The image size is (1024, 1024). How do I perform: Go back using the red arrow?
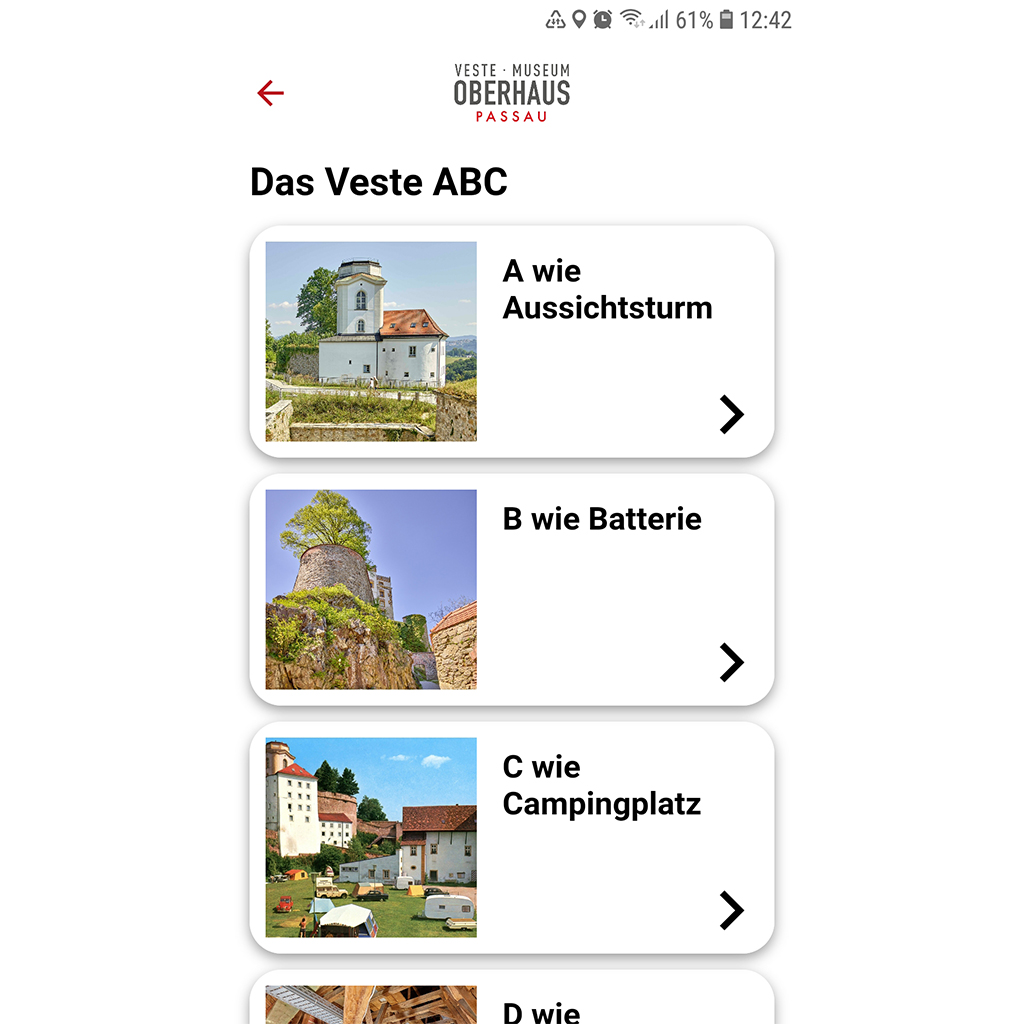(270, 94)
